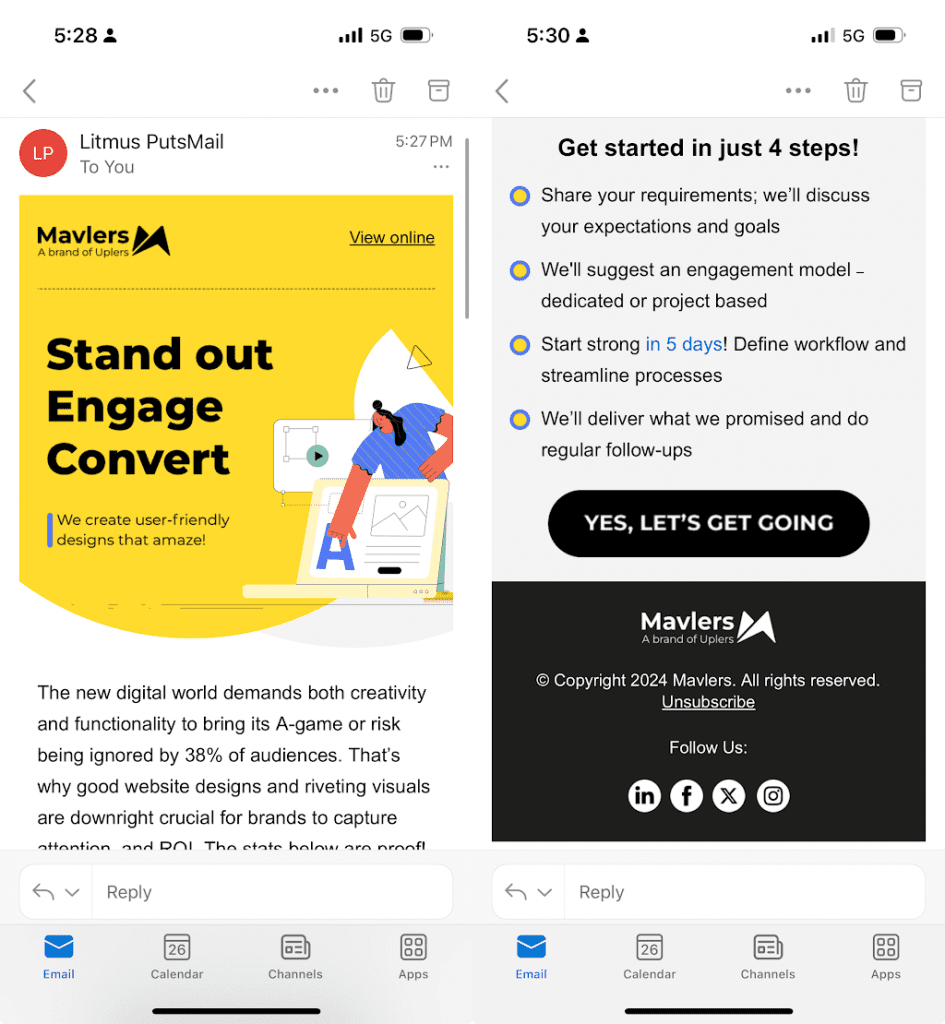Open Mavlers' Facebook page icon
This screenshot has height=1024, width=945.
pyautogui.click(x=687, y=796)
